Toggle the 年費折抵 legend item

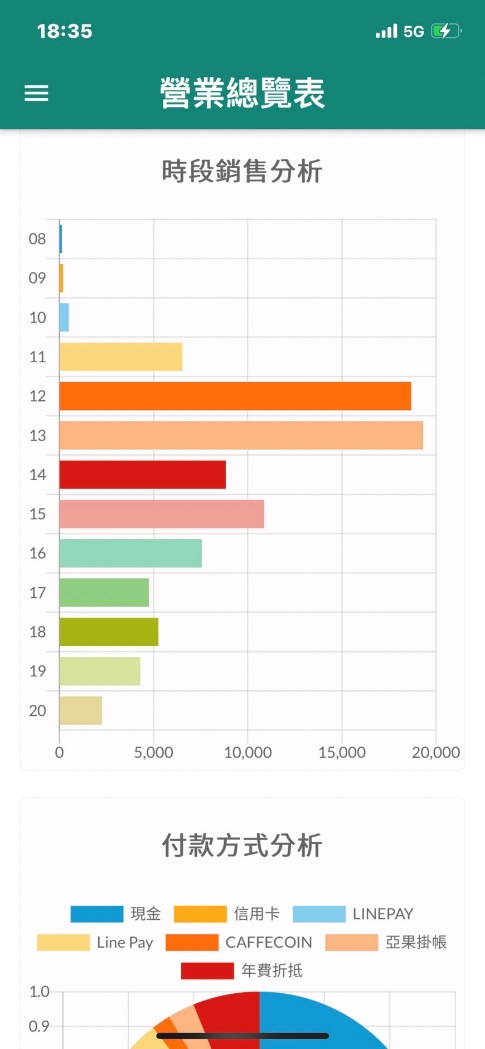point(241,971)
